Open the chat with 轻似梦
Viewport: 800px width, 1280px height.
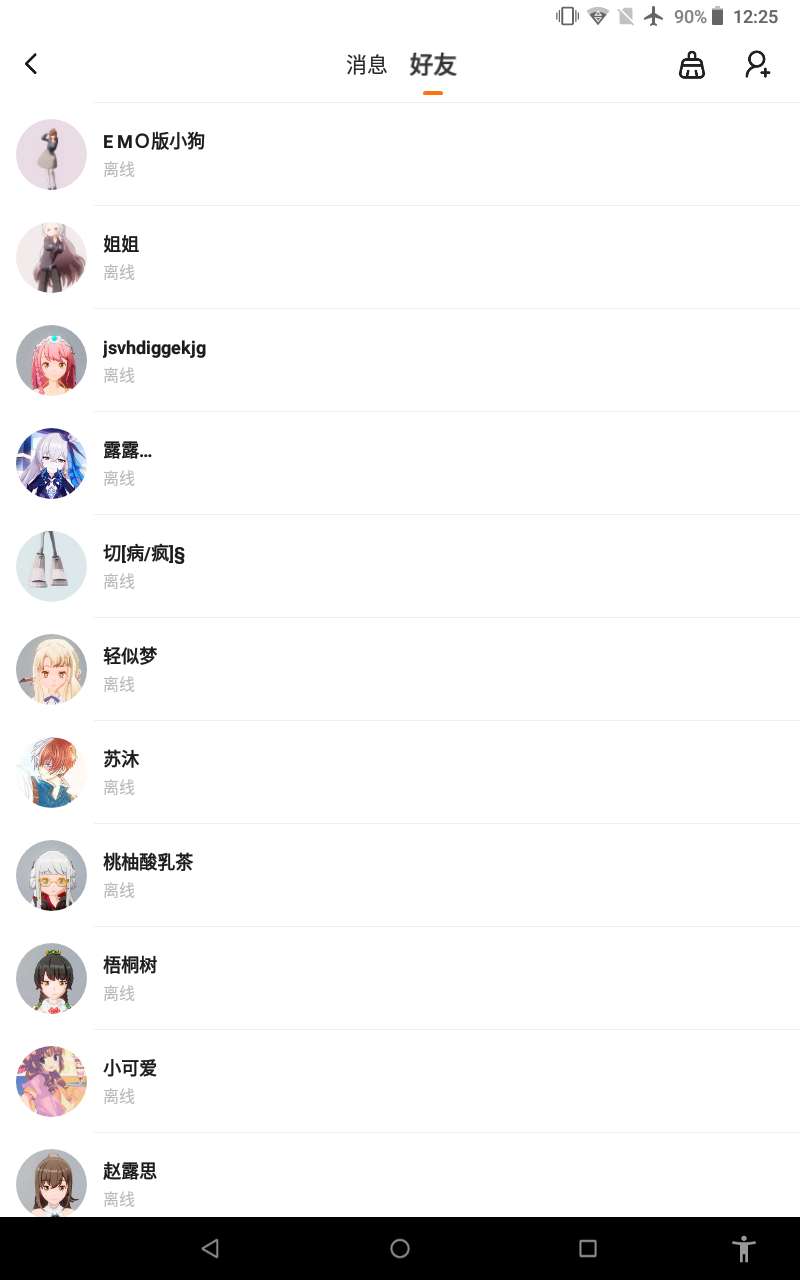(x=400, y=669)
